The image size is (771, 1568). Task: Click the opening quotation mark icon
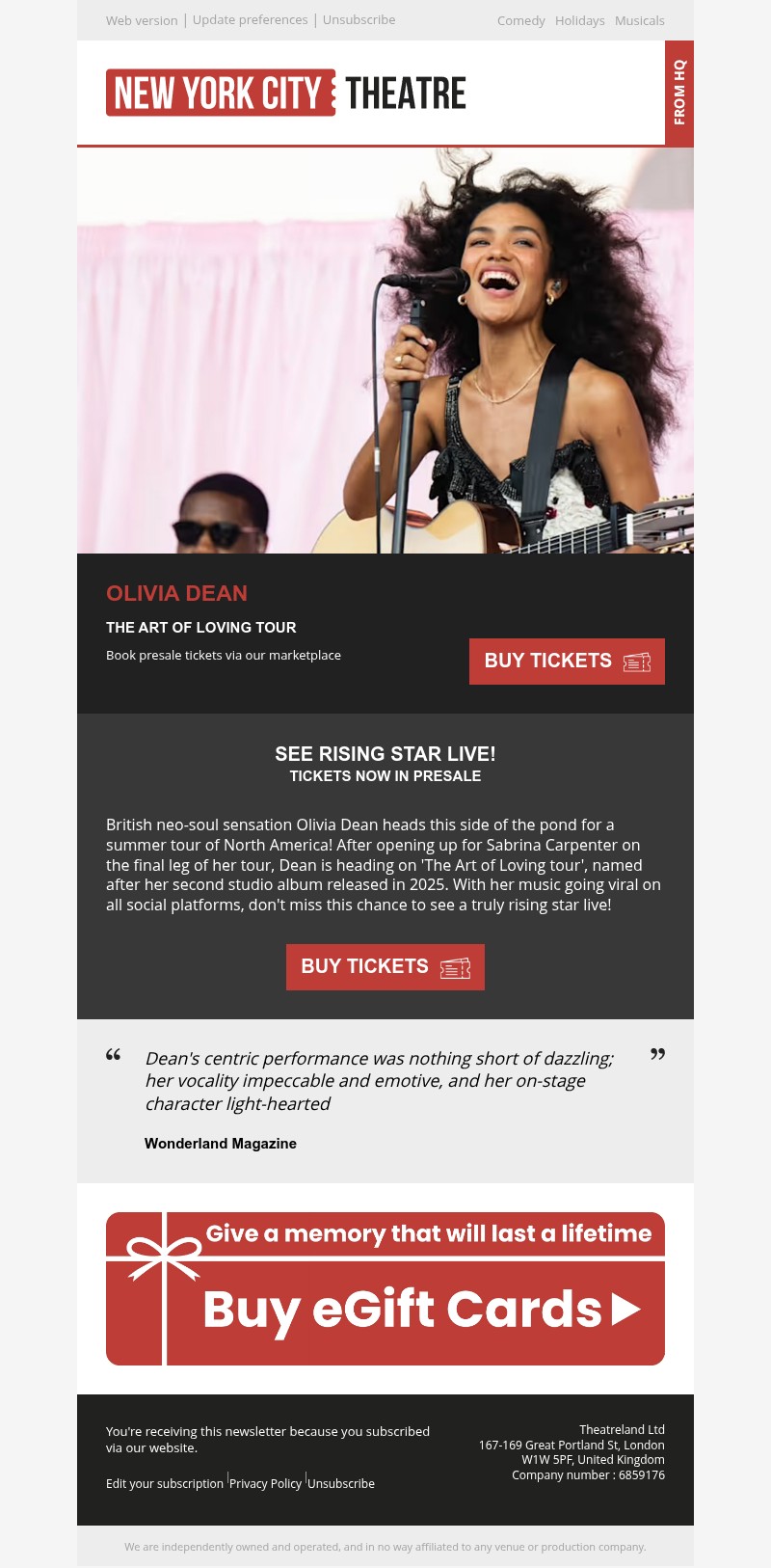[113, 1056]
